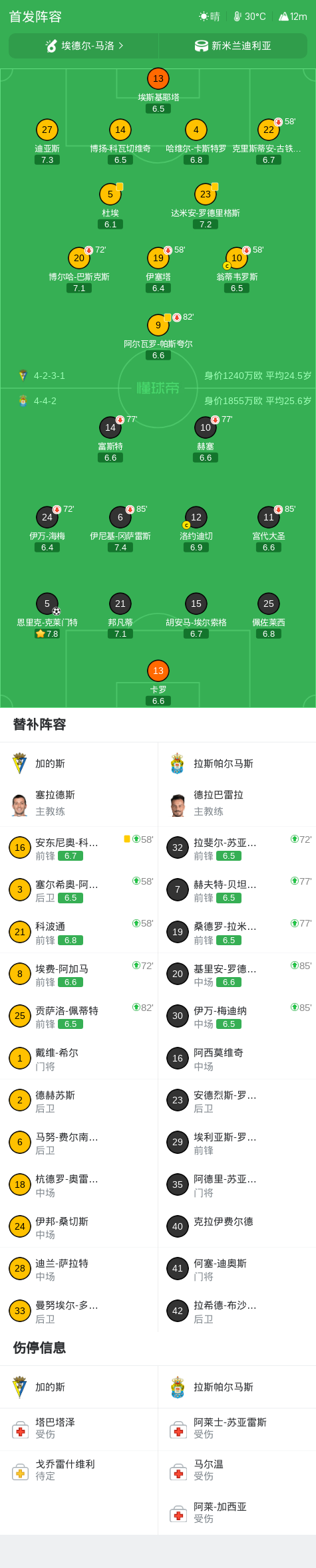Screen dimensions: 316x1568
Task: Open player 迪亚斯 number 27
Action: click(x=47, y=130)
